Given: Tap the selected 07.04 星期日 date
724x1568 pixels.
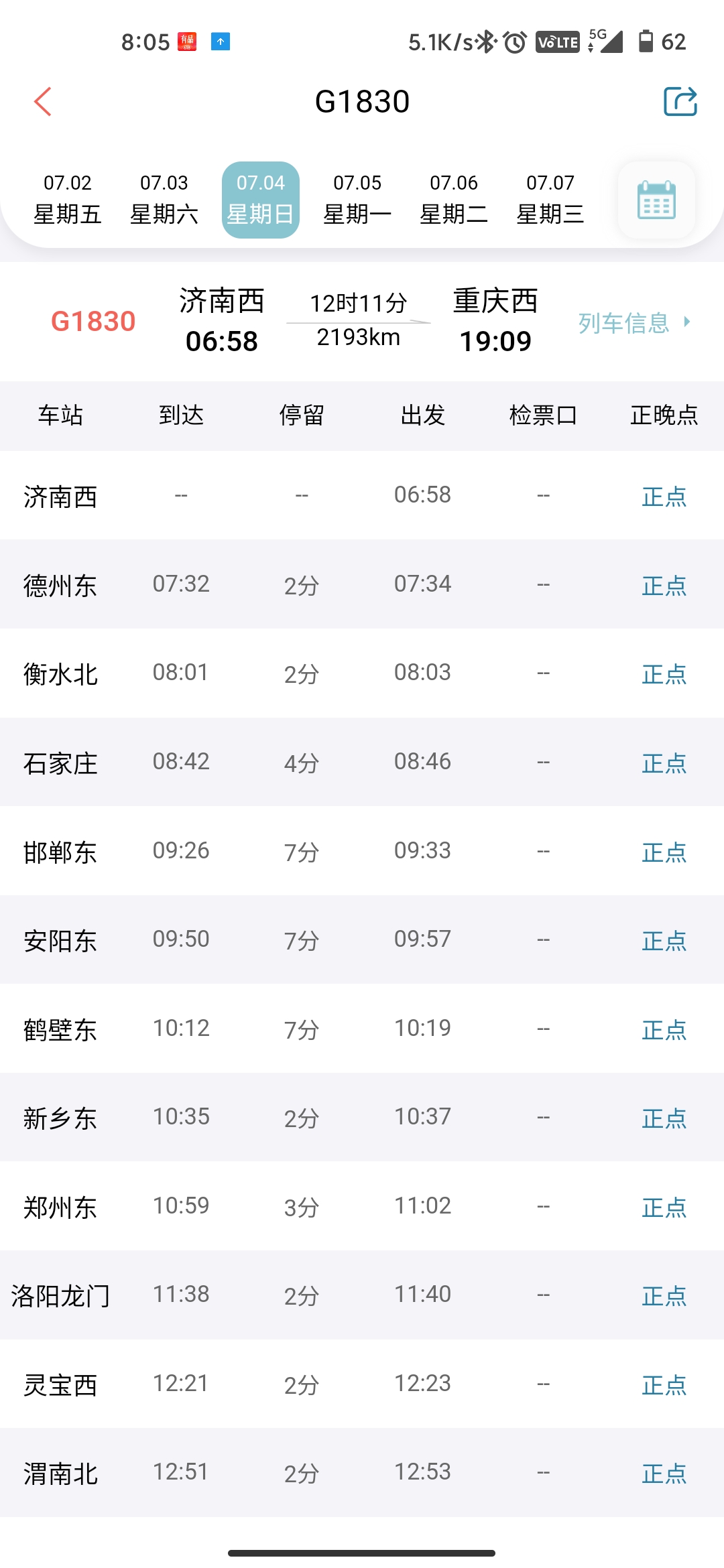Looking at the screenshot, I should click(261, 200).
